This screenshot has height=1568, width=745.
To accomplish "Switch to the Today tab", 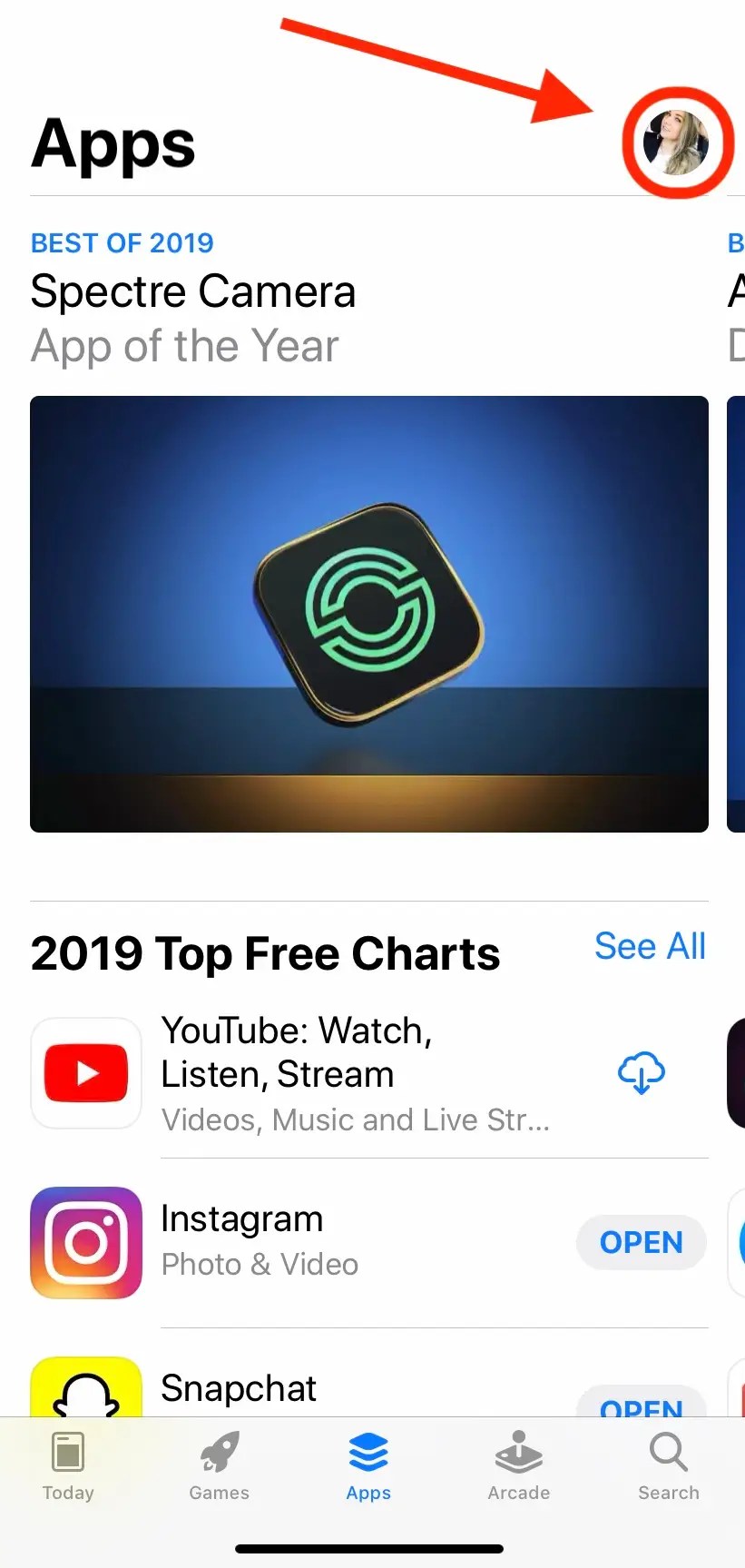I will (x=68, y=1465).
